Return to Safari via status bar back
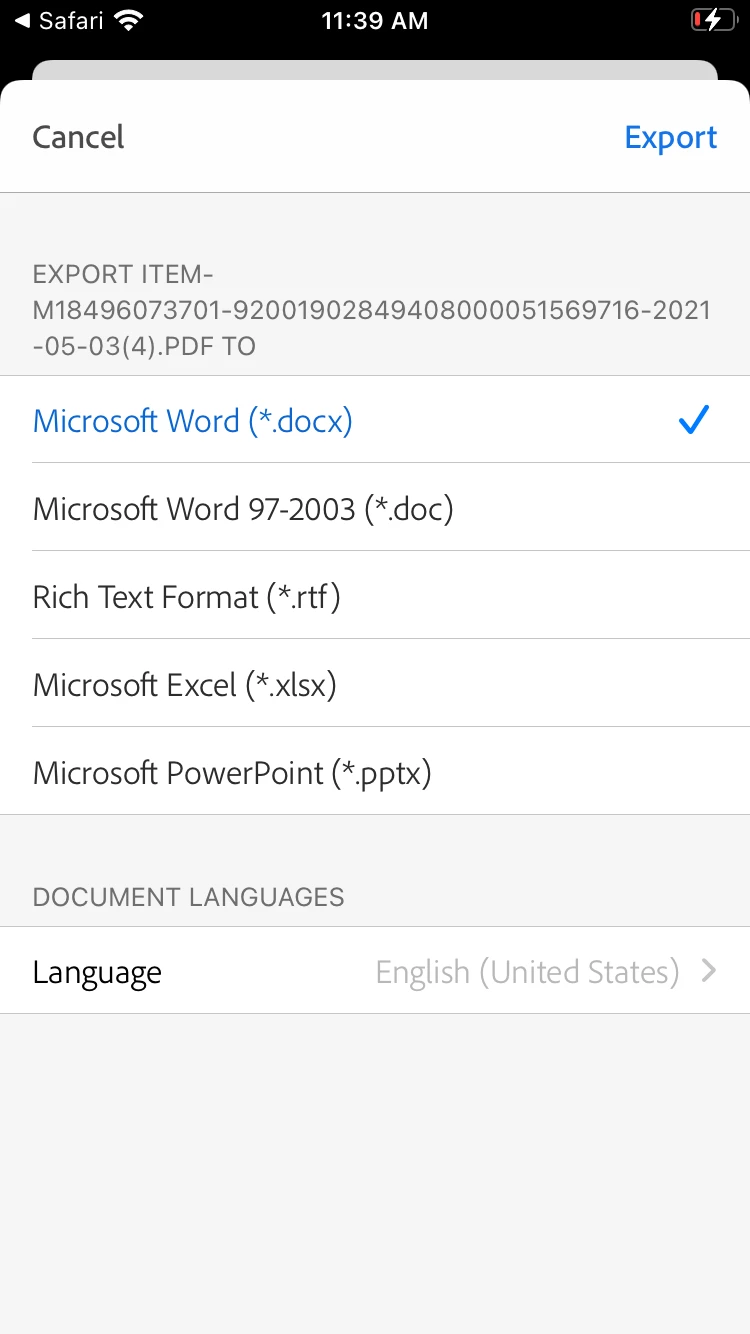This screenshot has height=1334, width=750. point(60,20)
